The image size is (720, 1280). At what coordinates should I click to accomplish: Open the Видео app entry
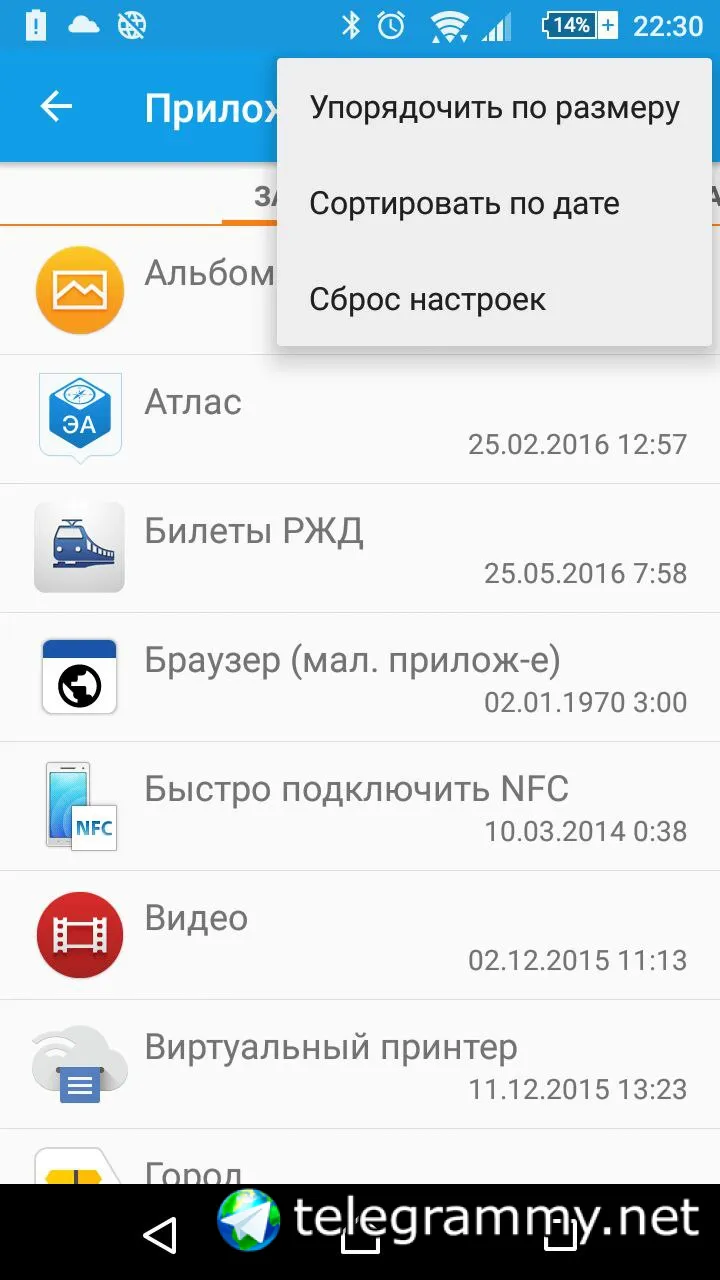pos(360,936)
